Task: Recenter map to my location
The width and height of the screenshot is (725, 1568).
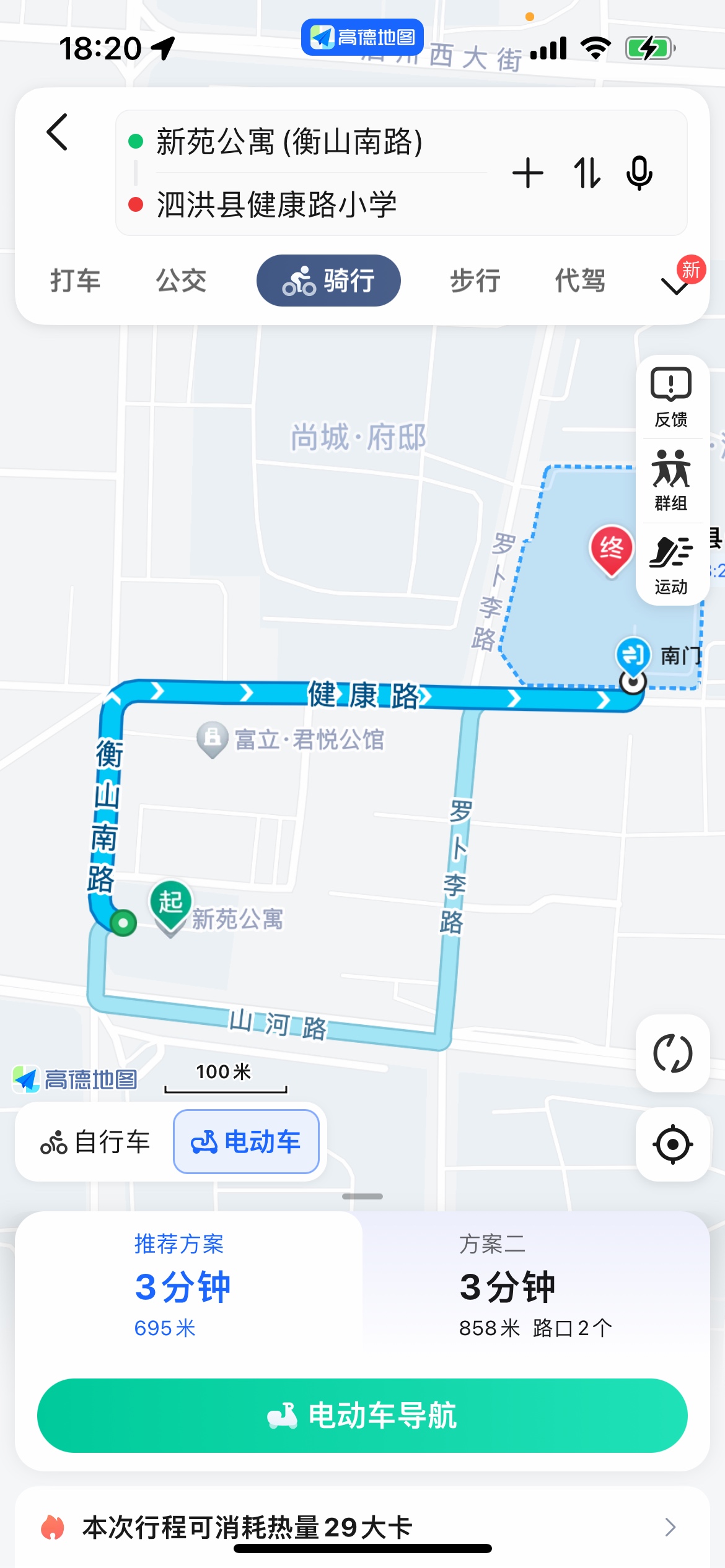Action: [x=672, y=1144]
